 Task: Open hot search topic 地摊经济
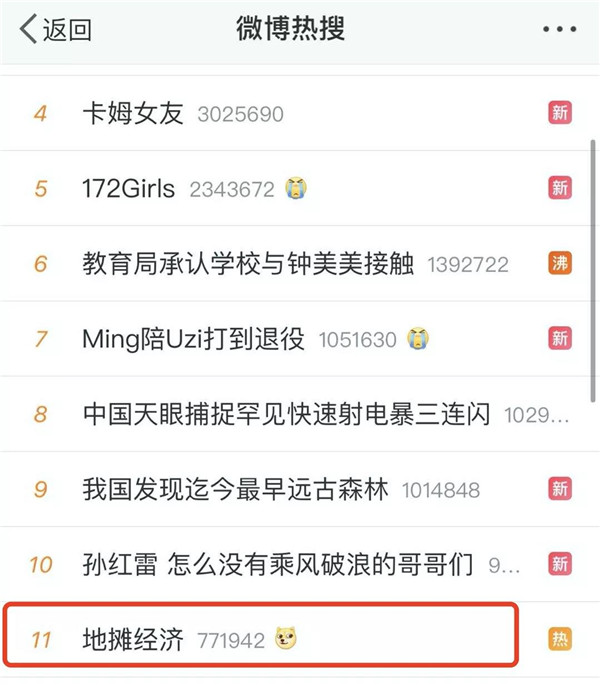point(133,640)
